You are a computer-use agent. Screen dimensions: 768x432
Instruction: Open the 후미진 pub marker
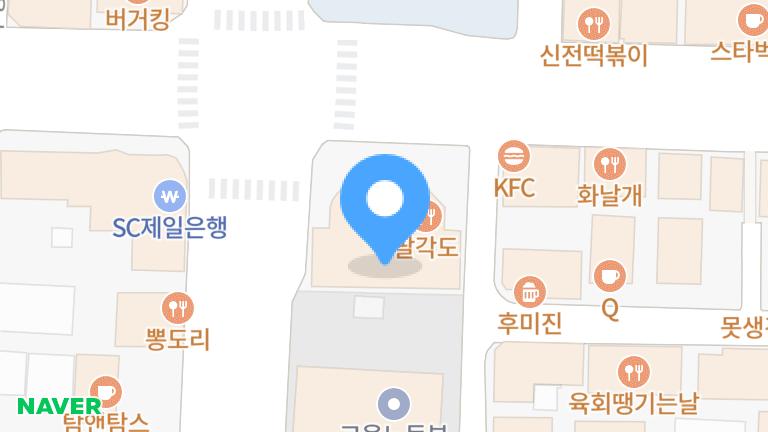tap(529, 292)
